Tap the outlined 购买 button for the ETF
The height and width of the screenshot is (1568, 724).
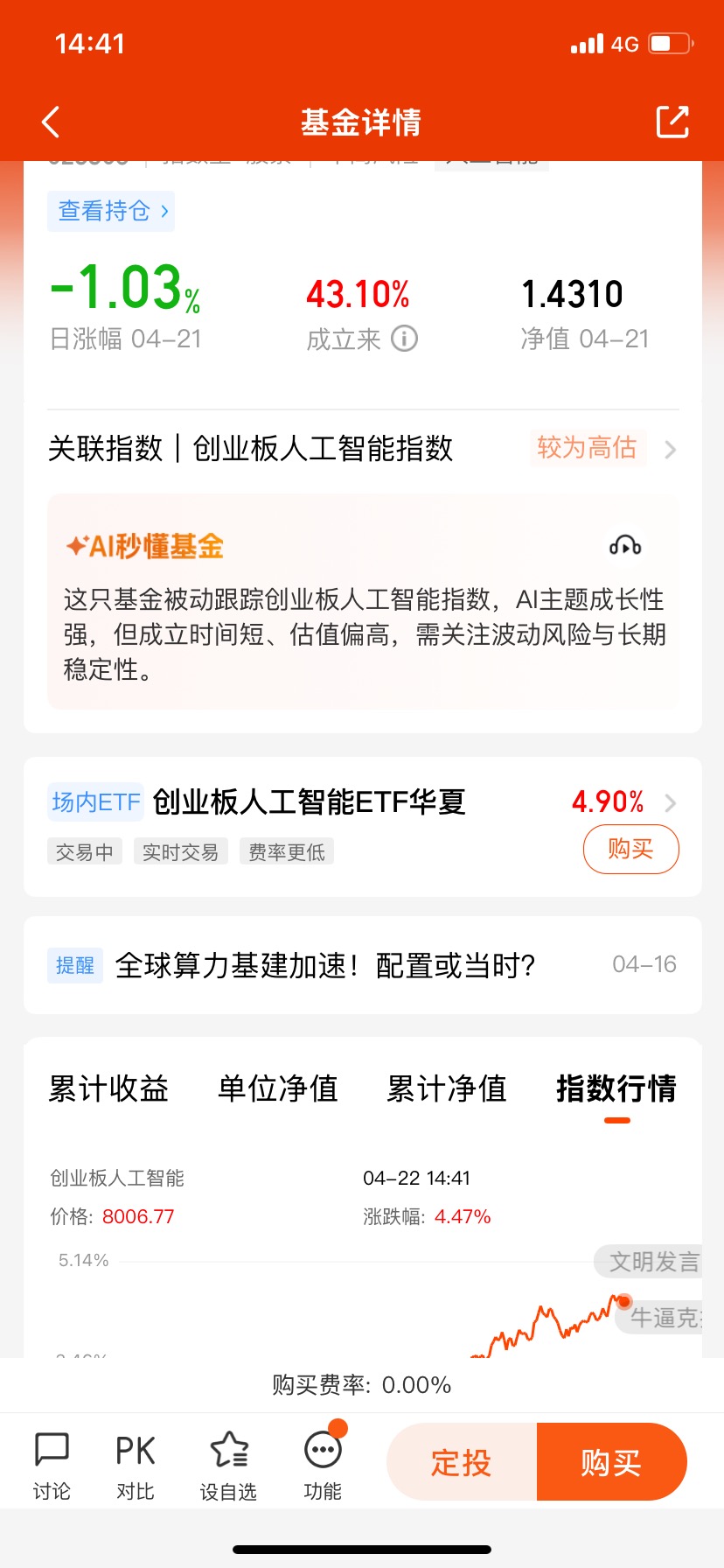630,849
